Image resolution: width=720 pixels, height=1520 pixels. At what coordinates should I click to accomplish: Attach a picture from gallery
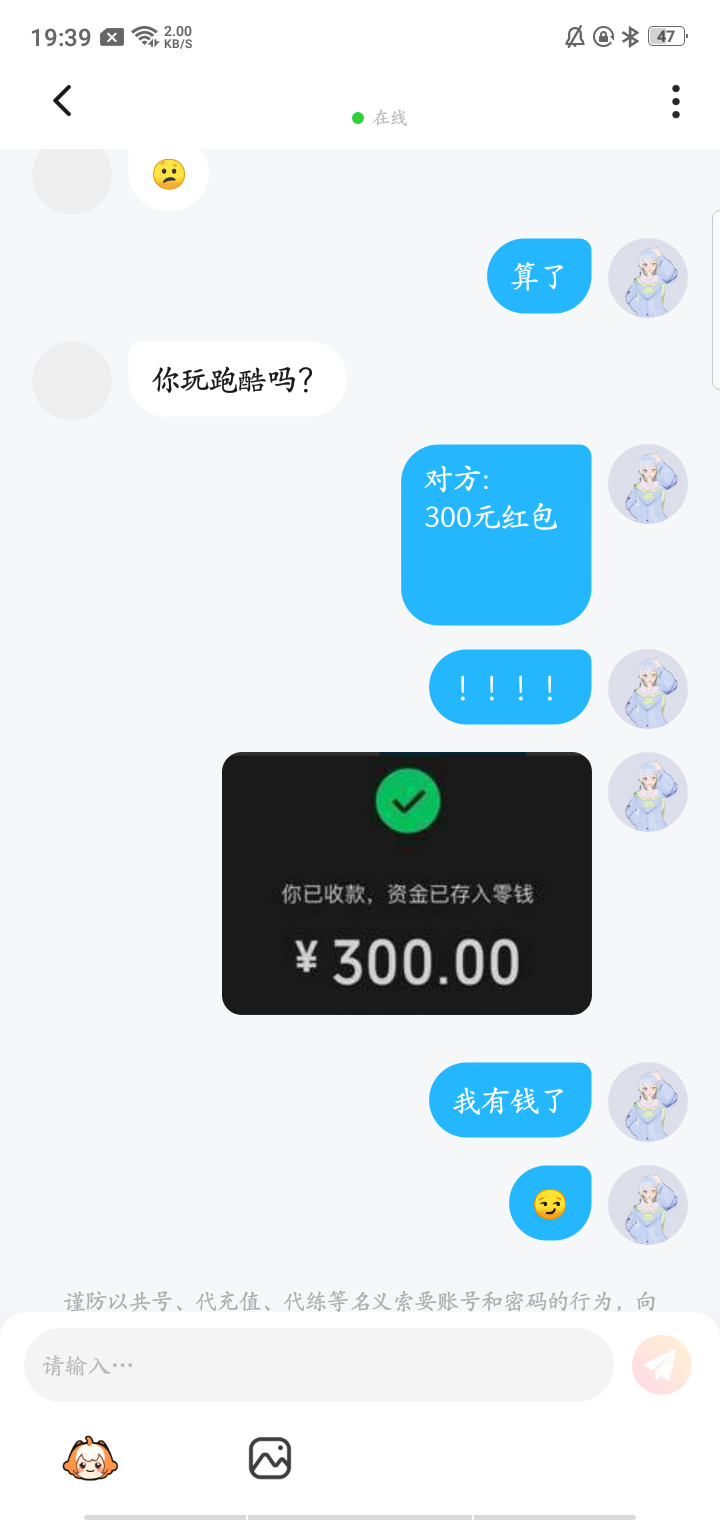coord(269,1458)
